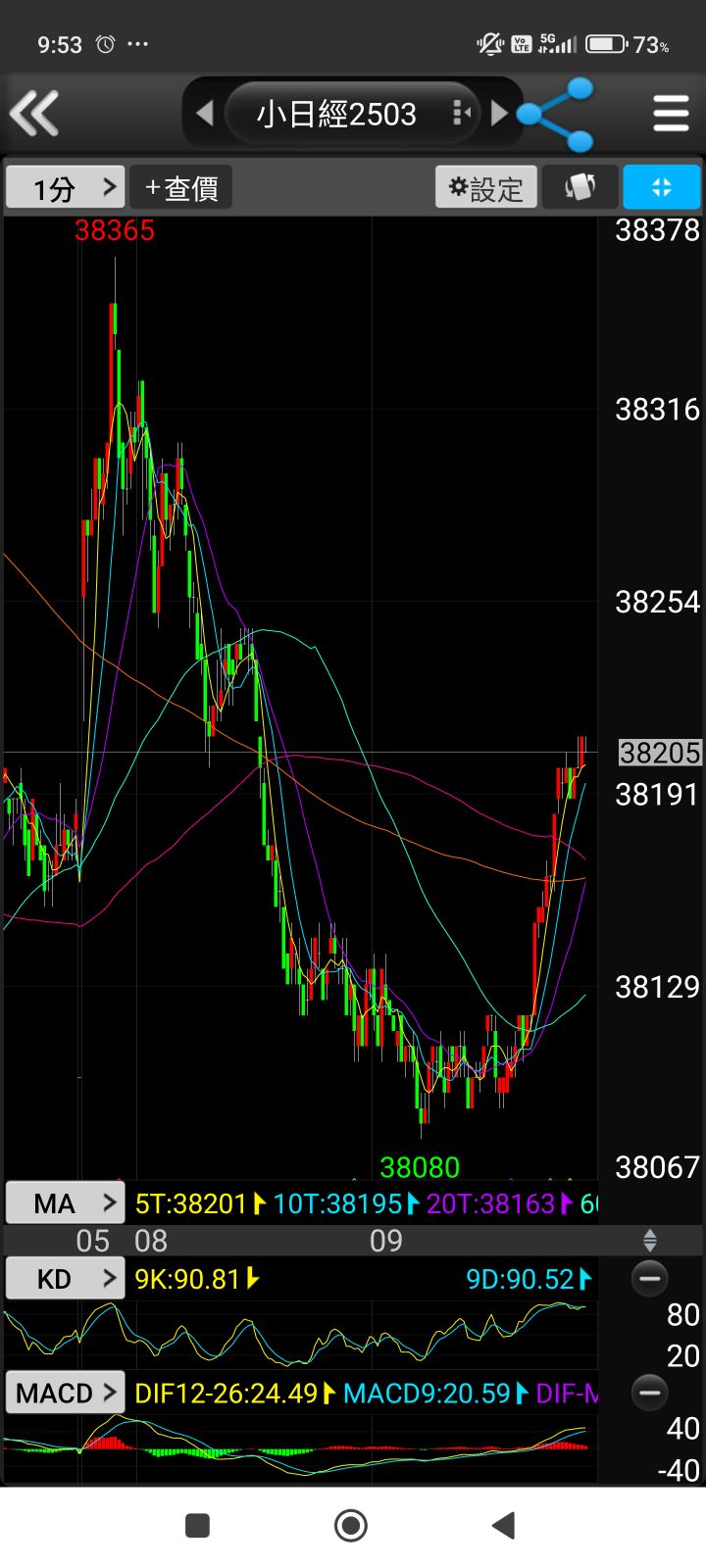Expand the MACD indicator settings
The height and width of the screenshot is (1568, 706).
(x=65, y=1392)
